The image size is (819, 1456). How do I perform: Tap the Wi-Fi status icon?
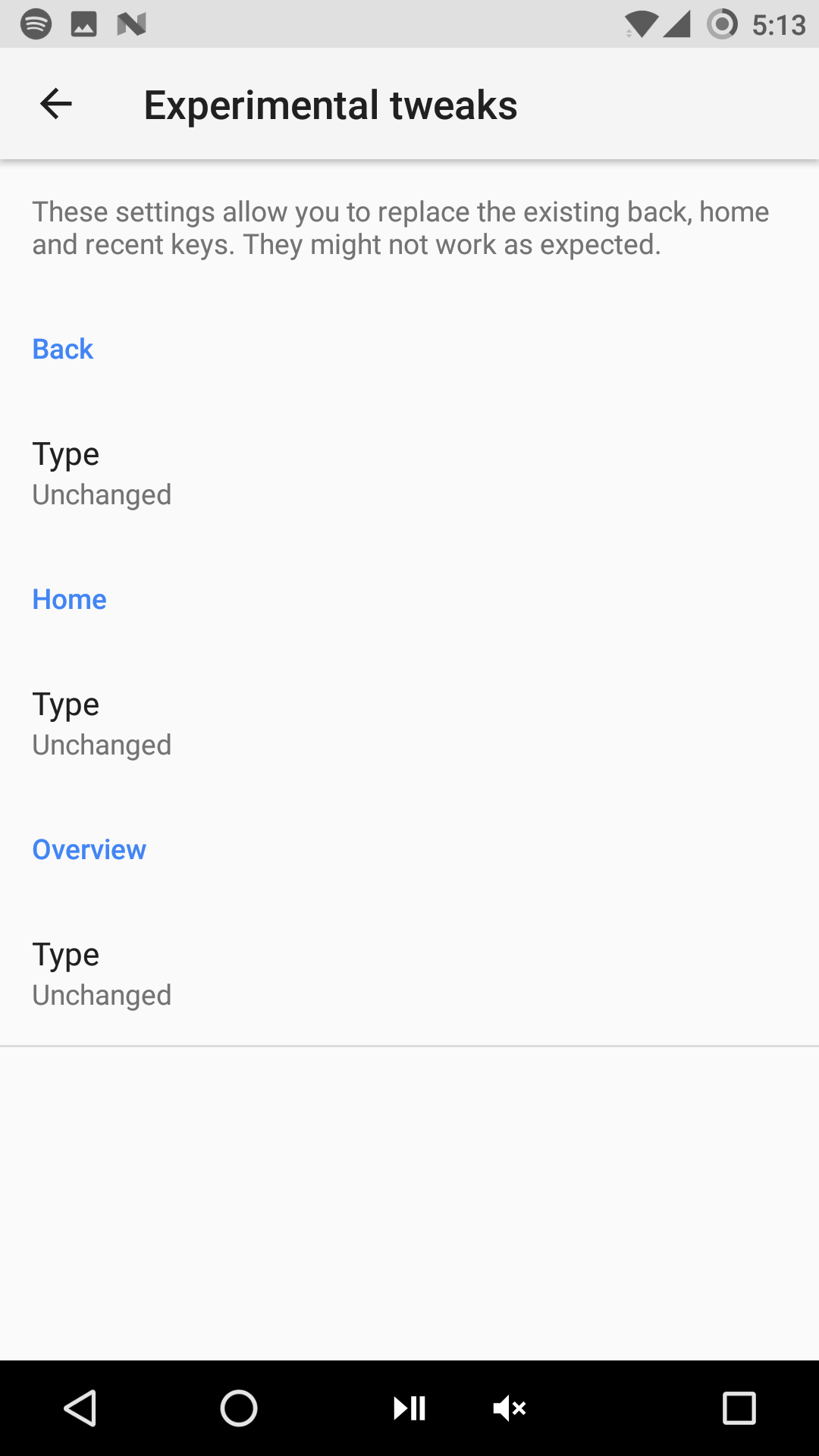[639, 24]
